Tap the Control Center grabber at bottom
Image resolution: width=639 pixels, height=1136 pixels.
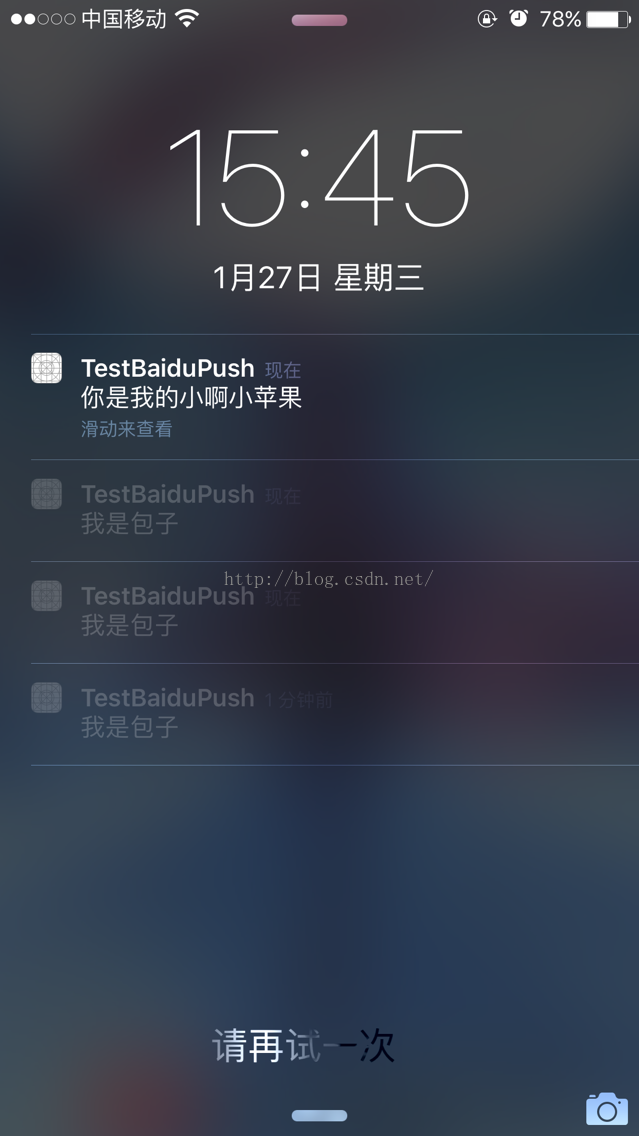(x=320, y=1115)
